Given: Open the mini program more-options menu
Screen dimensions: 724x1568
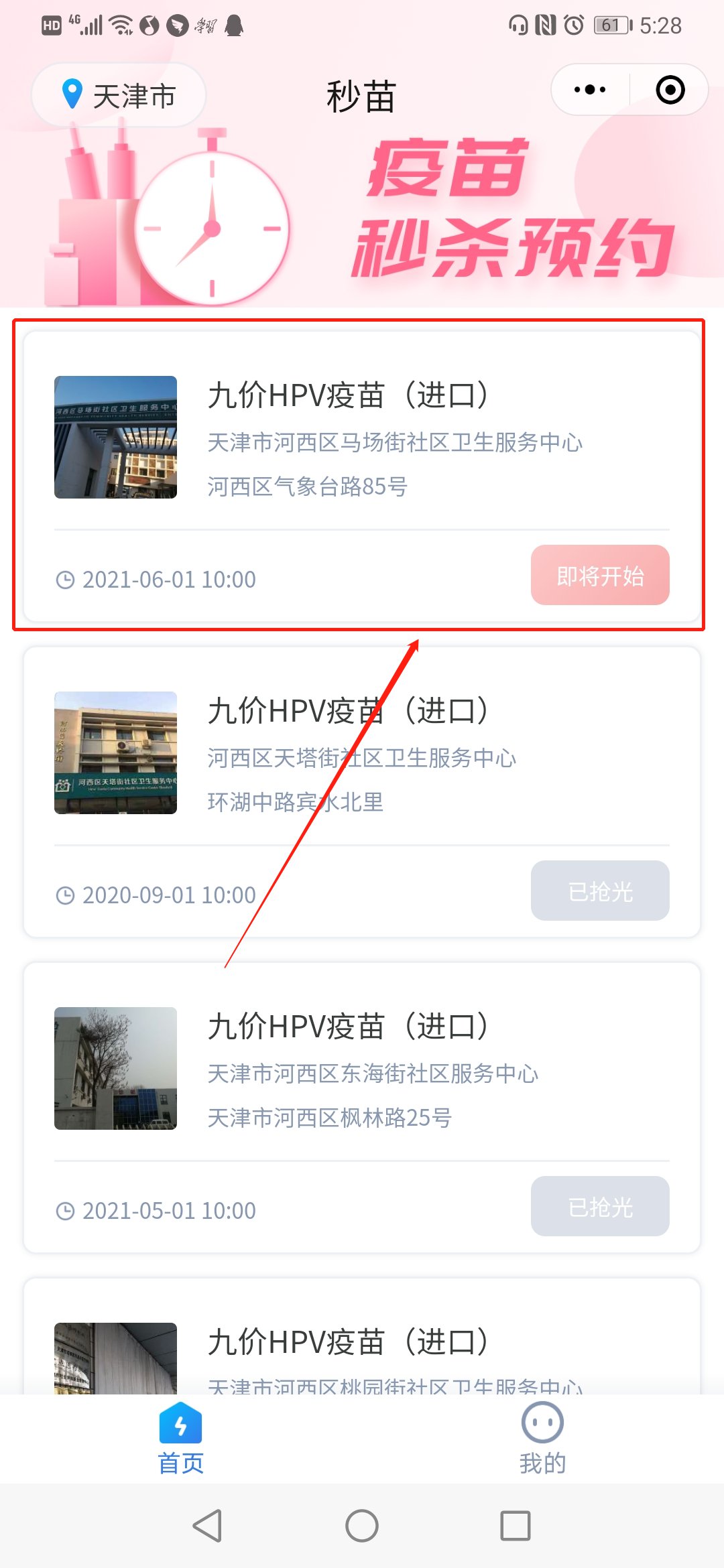Looking at the screenshot, I should (590, 90).
